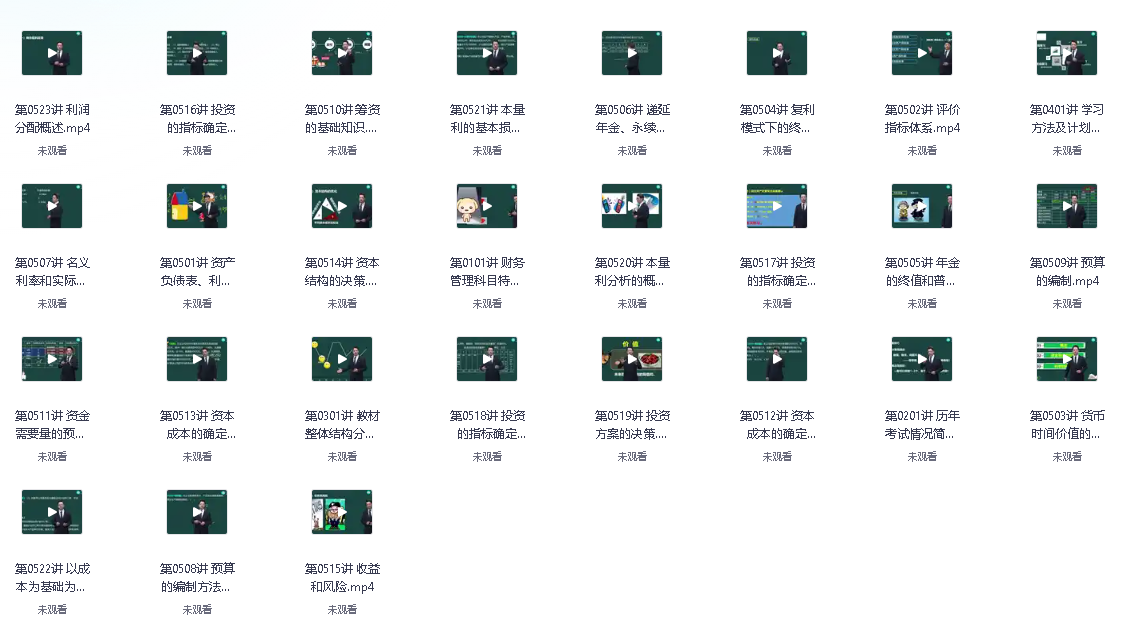Play video 第0201讲 历年考试情况简

922,359
